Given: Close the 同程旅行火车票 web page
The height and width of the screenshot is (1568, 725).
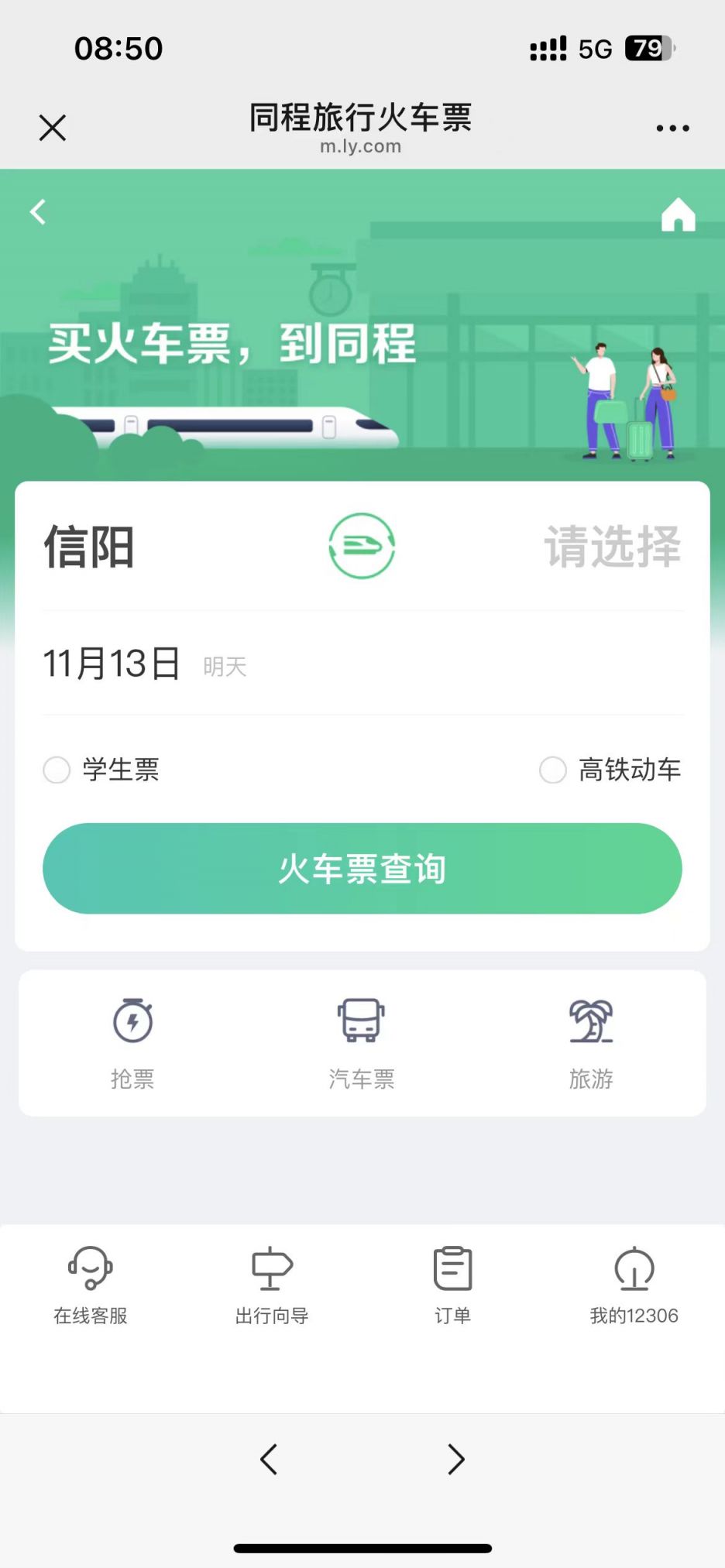Looking at the screenshot, I should (53, 128).
